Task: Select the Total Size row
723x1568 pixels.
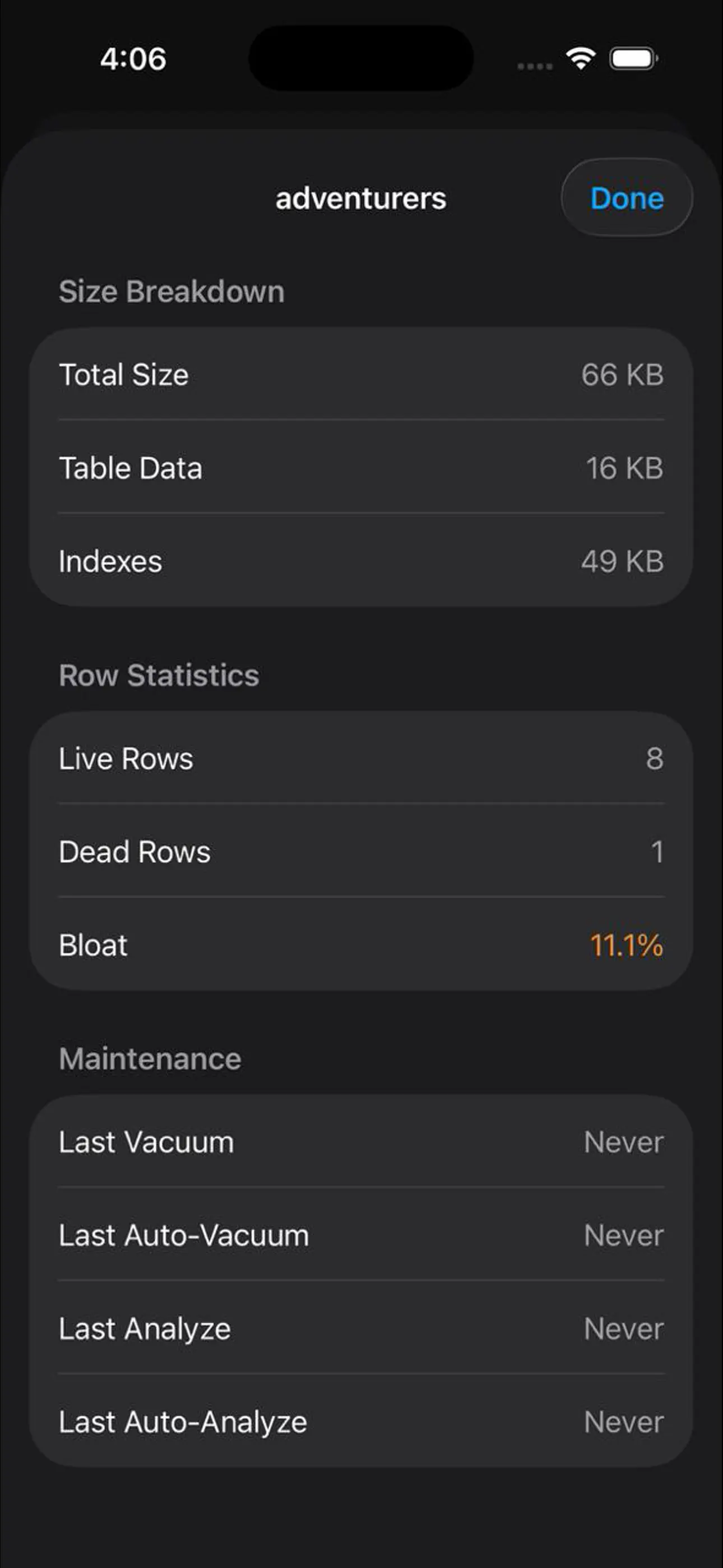Action: click(361, 375)
